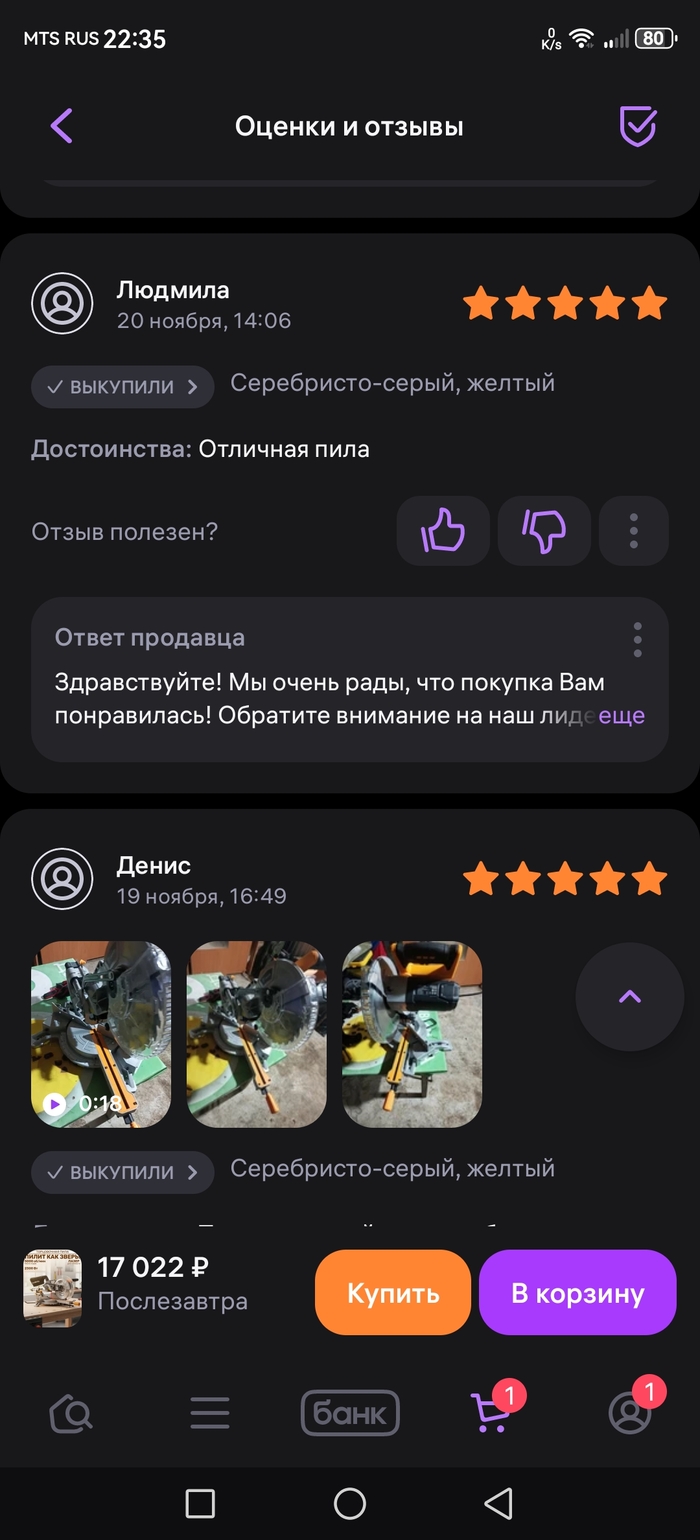Dislike Людмила's review with thumbs down
This screenshot has height=1540, width=700.
pos(544,531)
